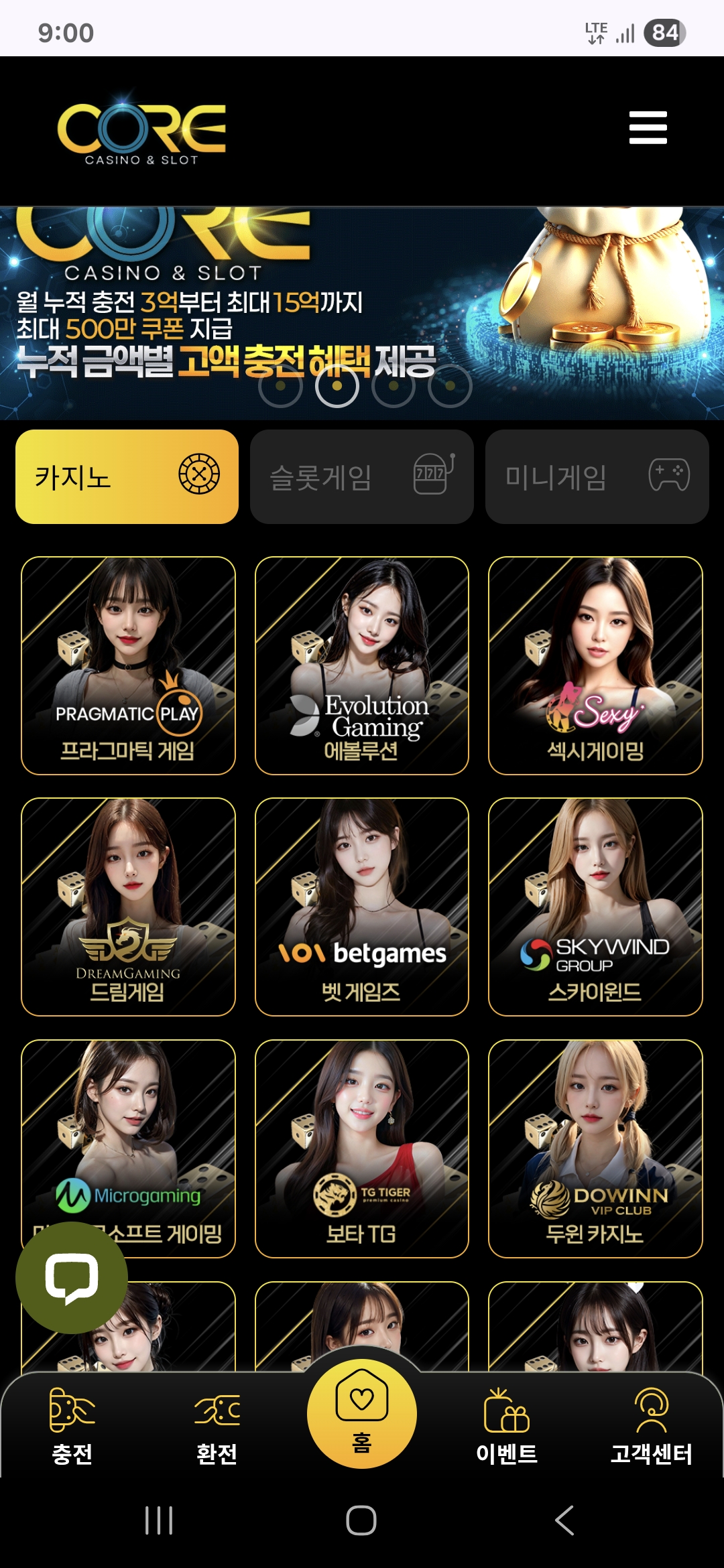Open the hamburger menu
Viewport: 724px width, 1568px height.
(x=648, y=127)
